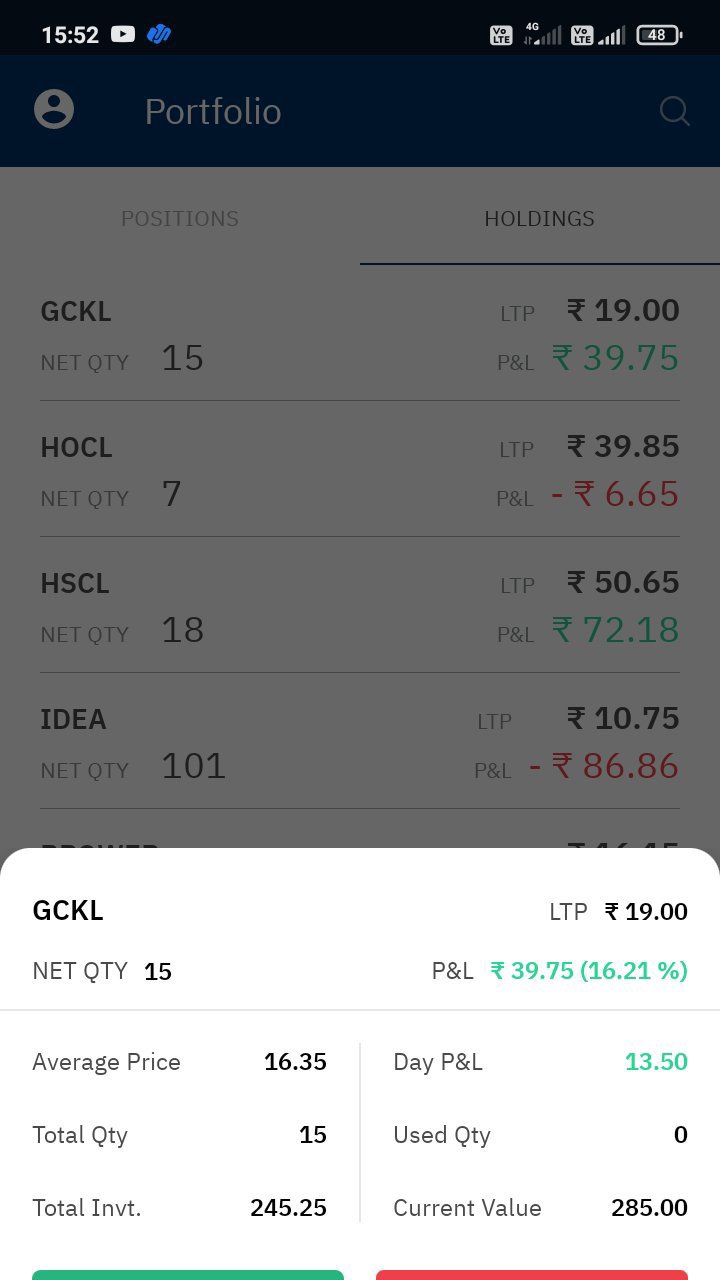Image resolution: width=720 pixels, height=1280 pixels.
Task: Open the GCKL holding row in the list
Action: [360, 334]
